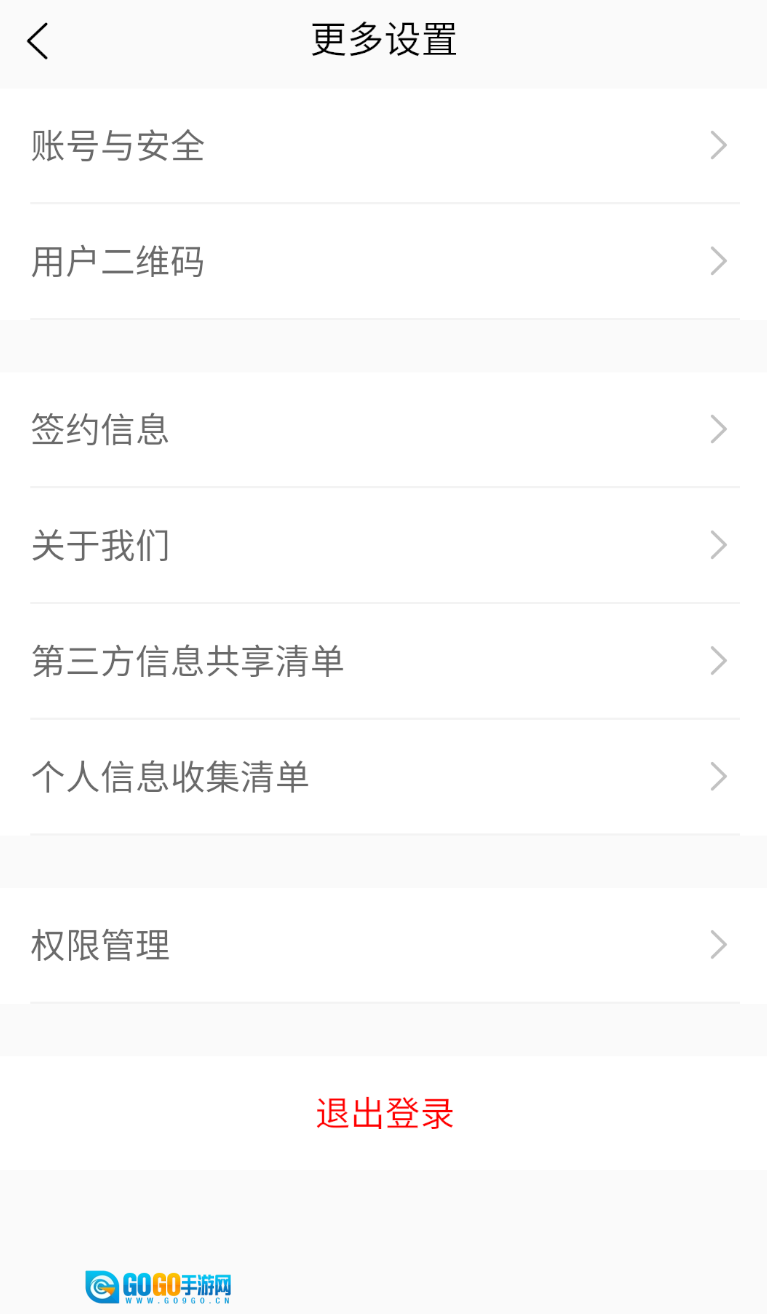The image size is (767, 1314).
Task: Click the chevron beside 个人信息收集清单
Action: pyautogui.click(x=718, y=777)
